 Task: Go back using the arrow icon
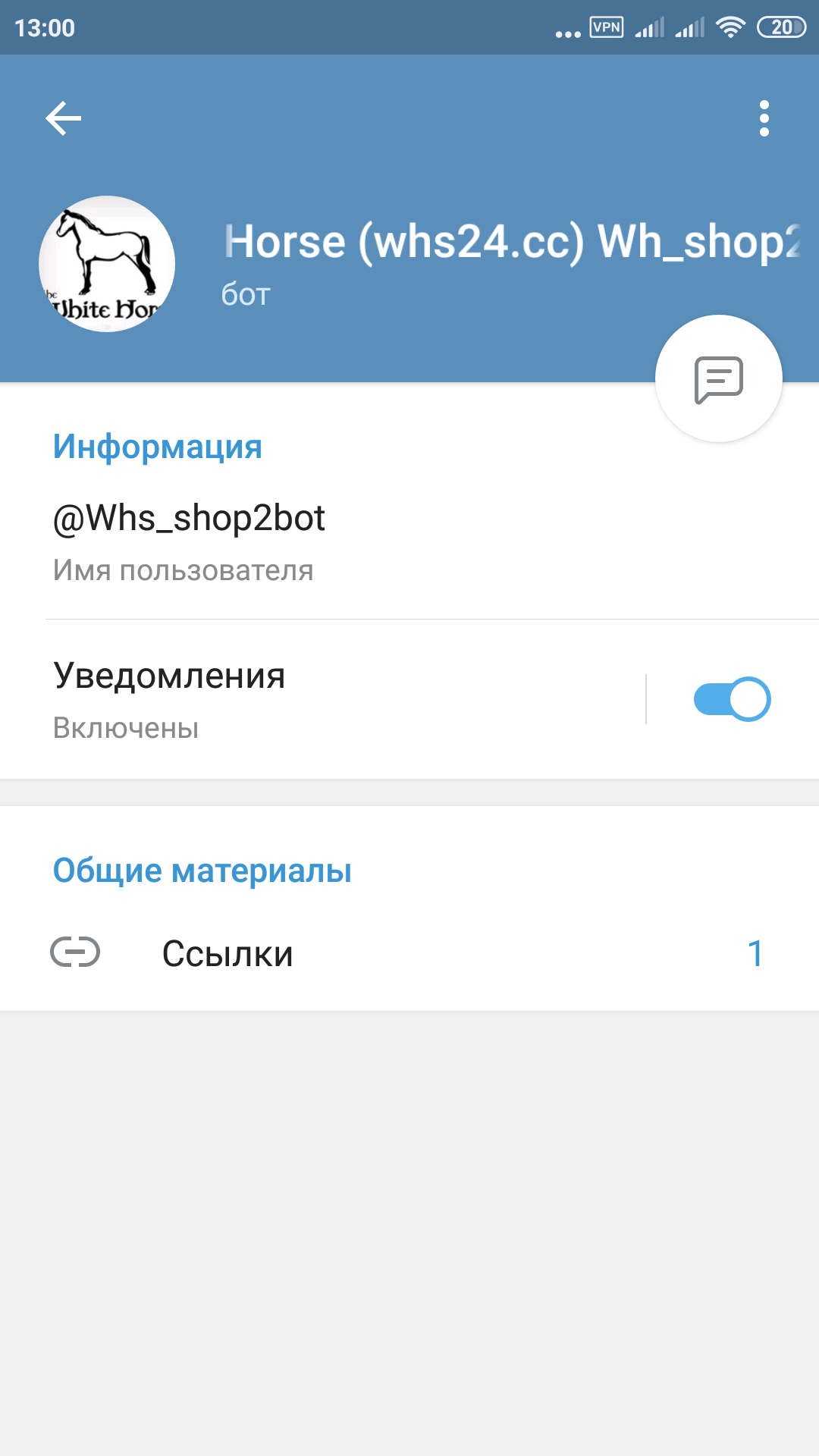click(x=64, y=118)
